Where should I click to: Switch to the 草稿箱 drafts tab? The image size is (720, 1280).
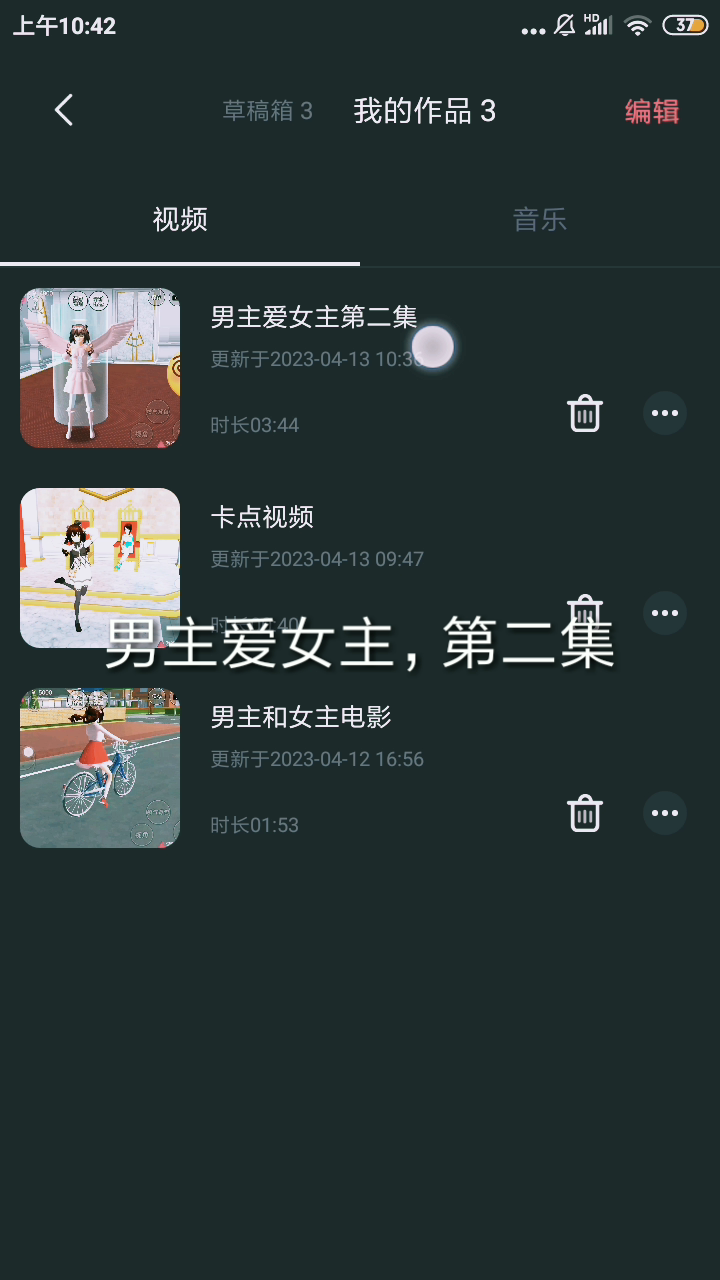click(x=267, y=111)
